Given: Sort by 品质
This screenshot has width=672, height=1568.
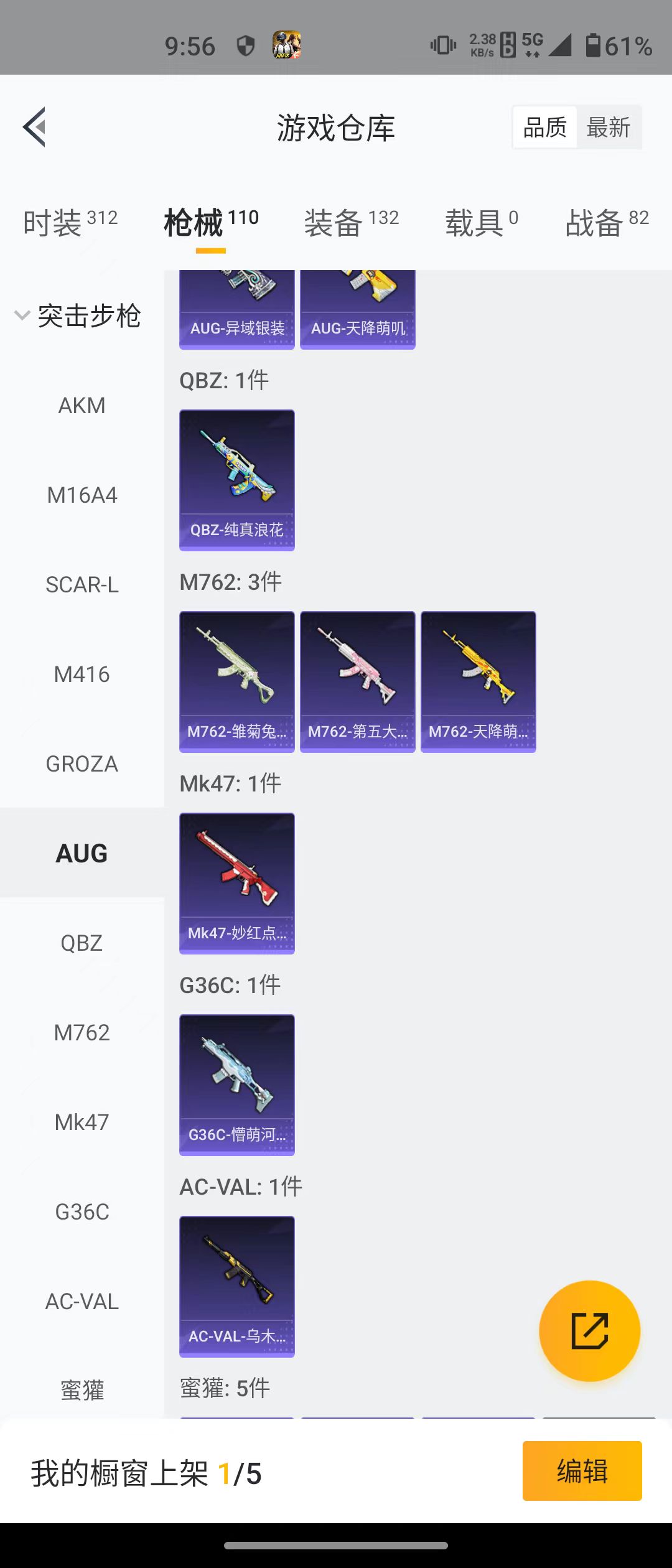Looking at the screenshot, I should click(x=545, y=128).
